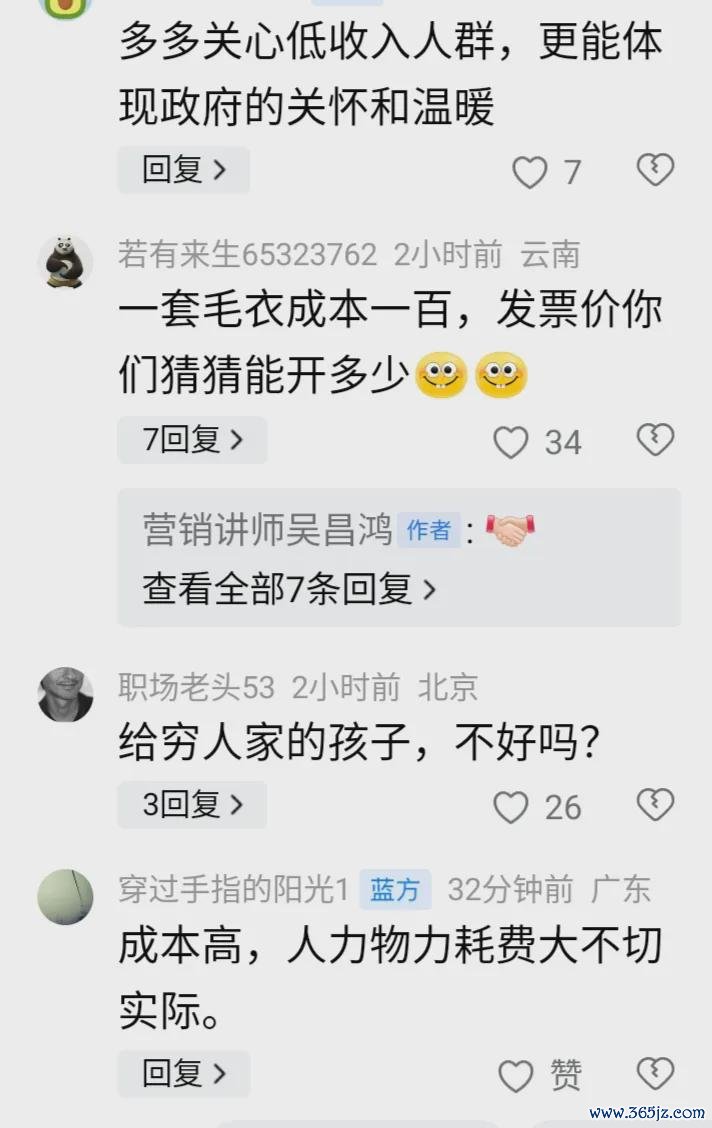
Task: Dislike 若有来生65323762's comment
Action: [655, 440]
